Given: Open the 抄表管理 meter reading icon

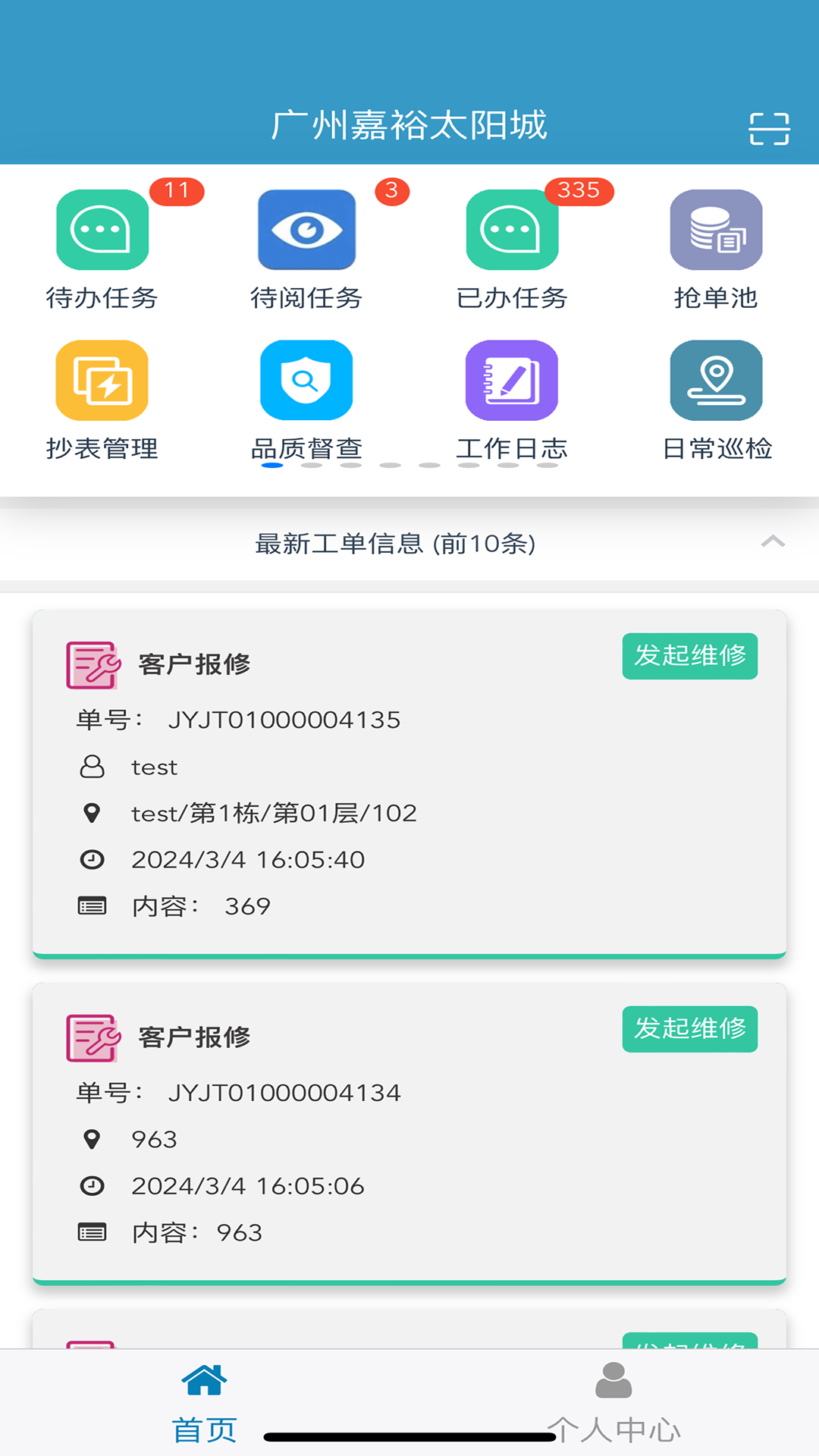Looking at the screenshot, I should click(x=102, y=381).
